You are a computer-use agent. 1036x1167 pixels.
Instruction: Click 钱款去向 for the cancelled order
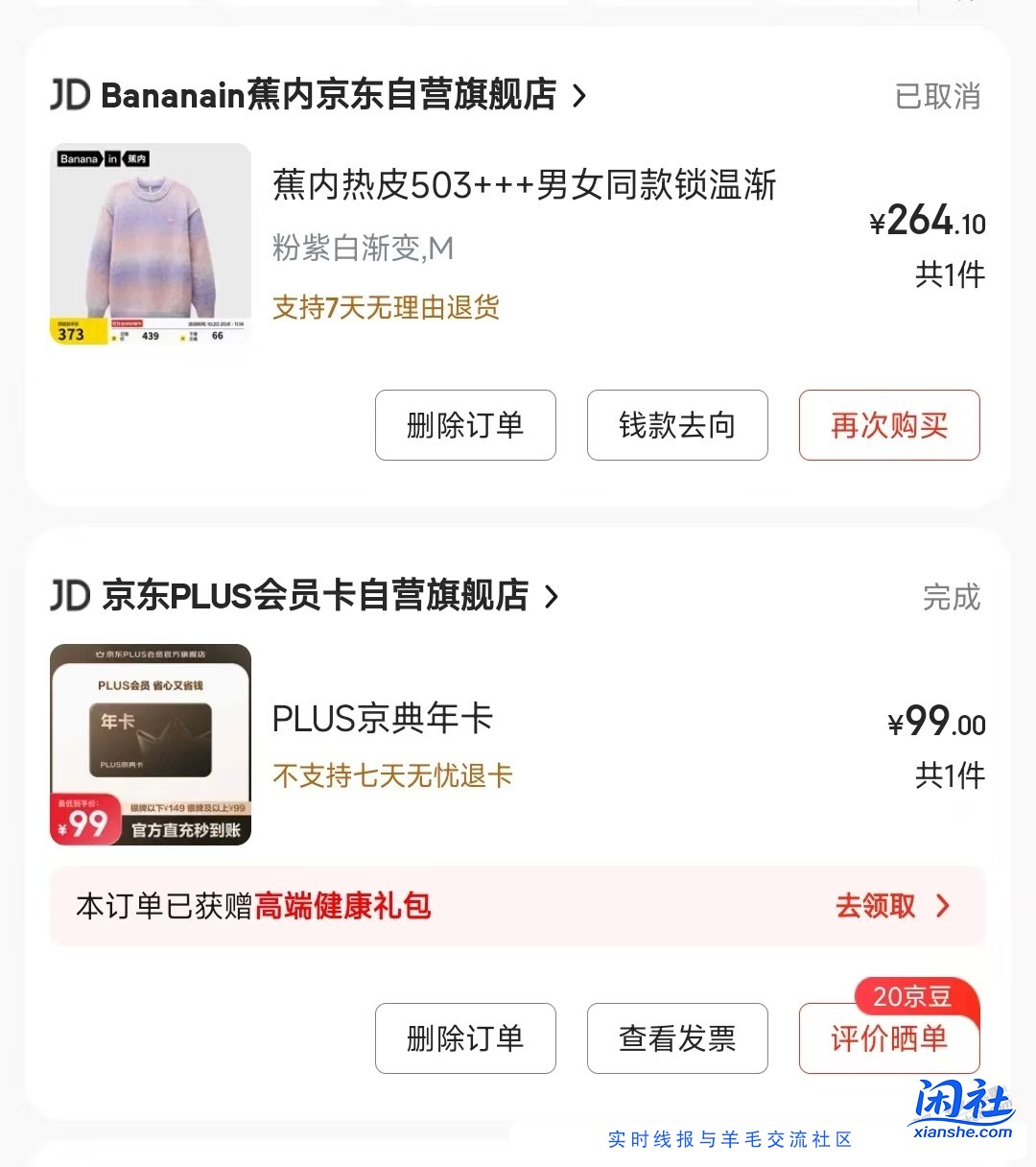(x=676, y=425)
